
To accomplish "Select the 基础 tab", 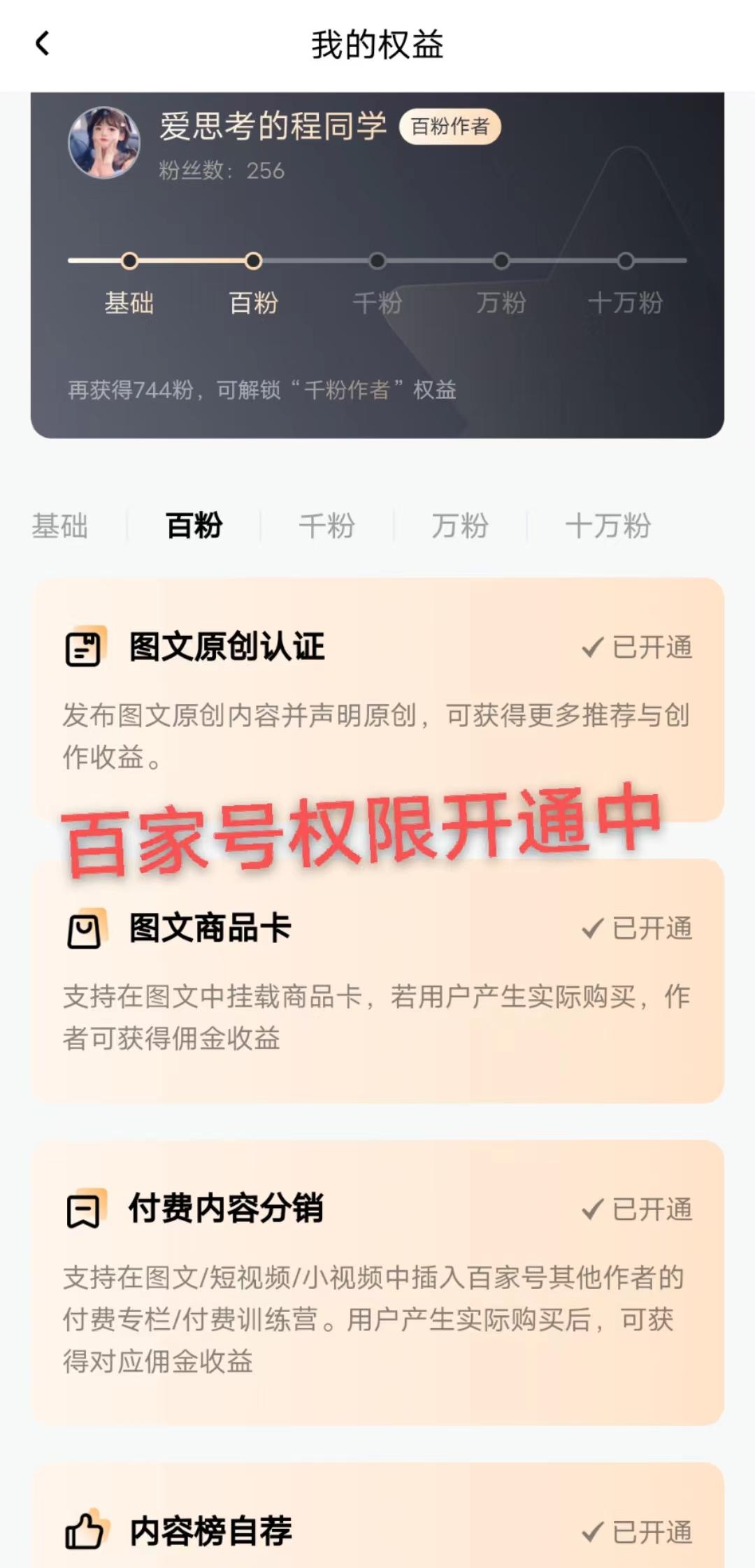I will point(59,526).
